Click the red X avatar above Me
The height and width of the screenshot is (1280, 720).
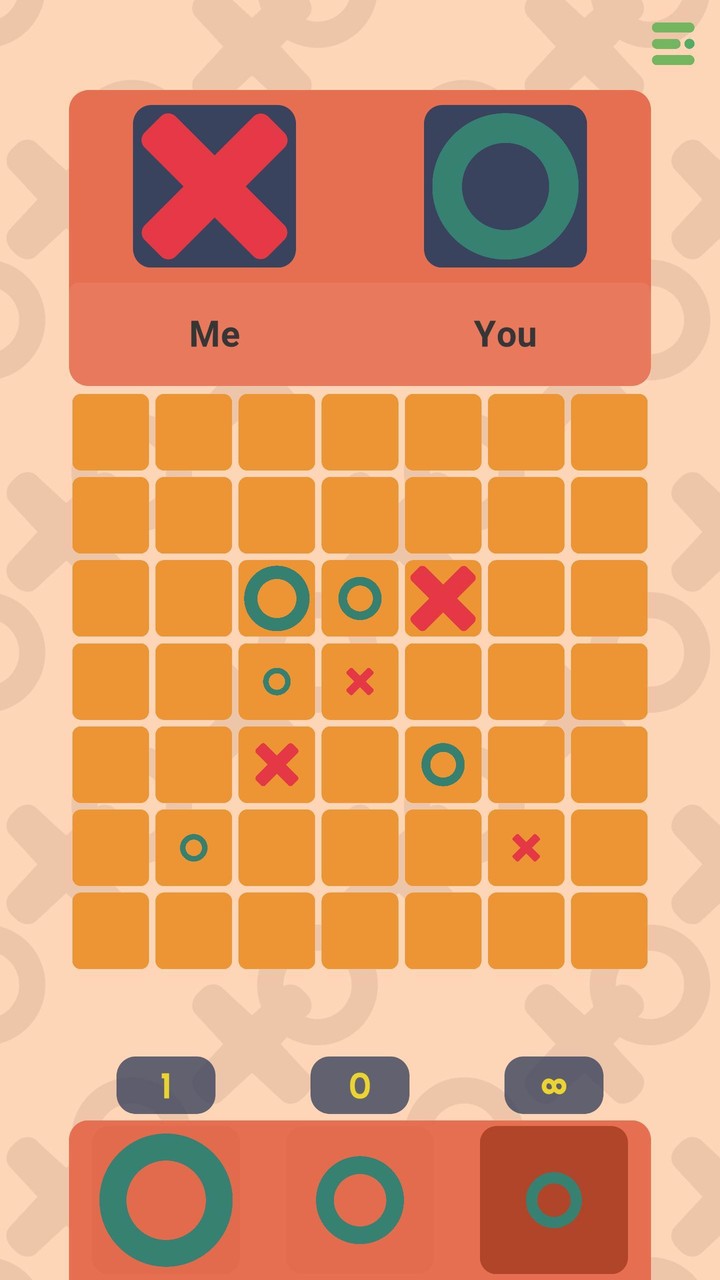(213, 187)
